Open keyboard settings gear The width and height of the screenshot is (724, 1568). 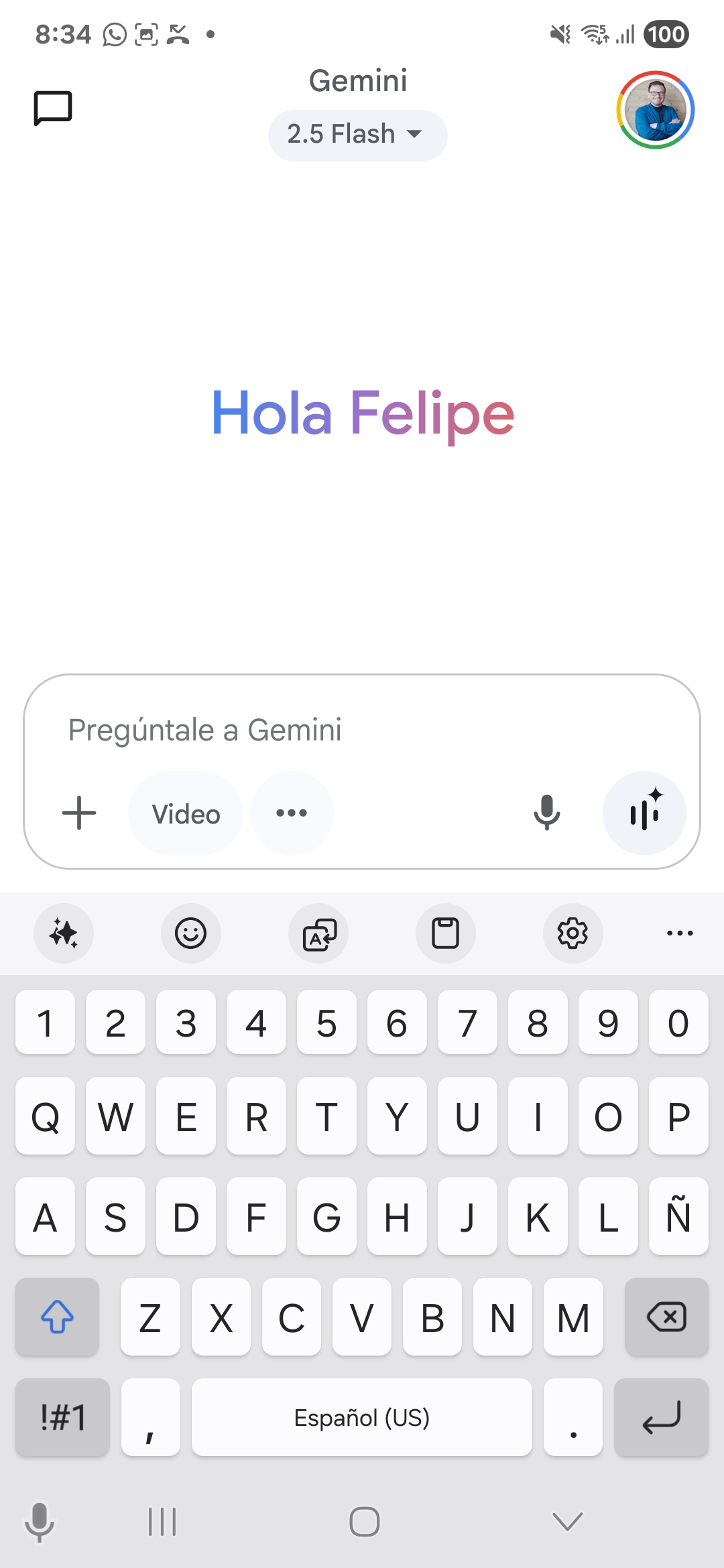[573, 933]
